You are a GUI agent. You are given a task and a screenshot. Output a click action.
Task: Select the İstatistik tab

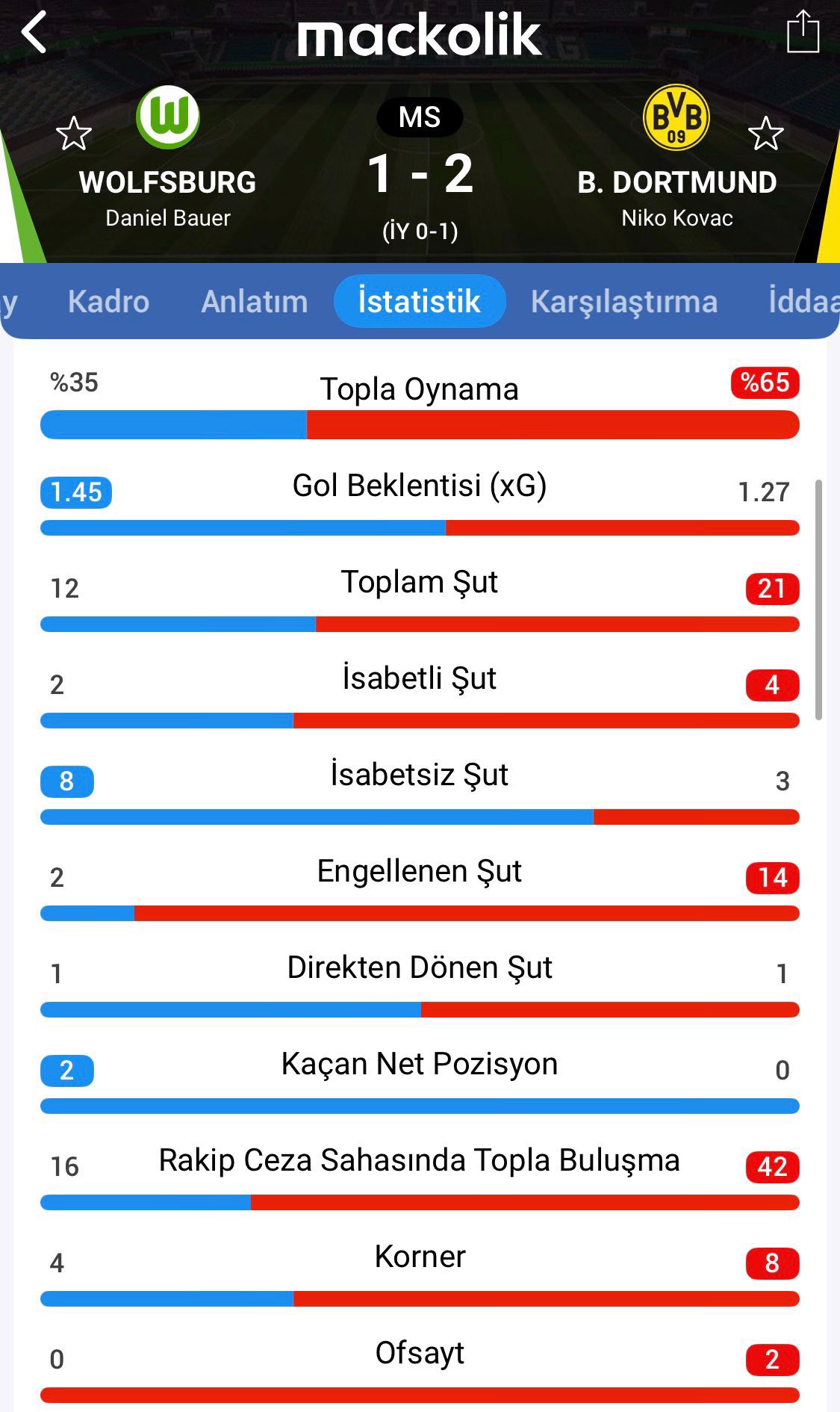pos(420,302)
